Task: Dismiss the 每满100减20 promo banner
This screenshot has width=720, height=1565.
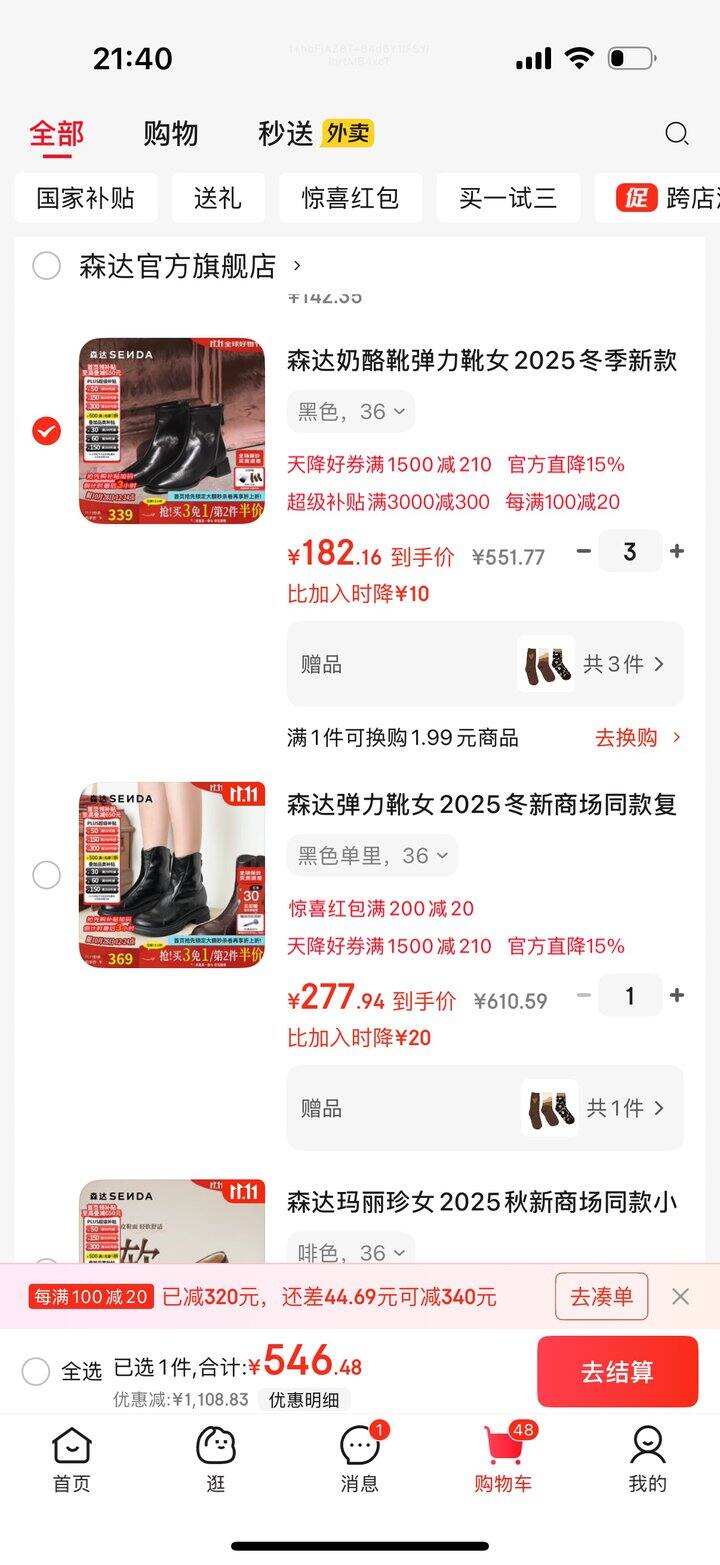Action: click(681, 1297)
